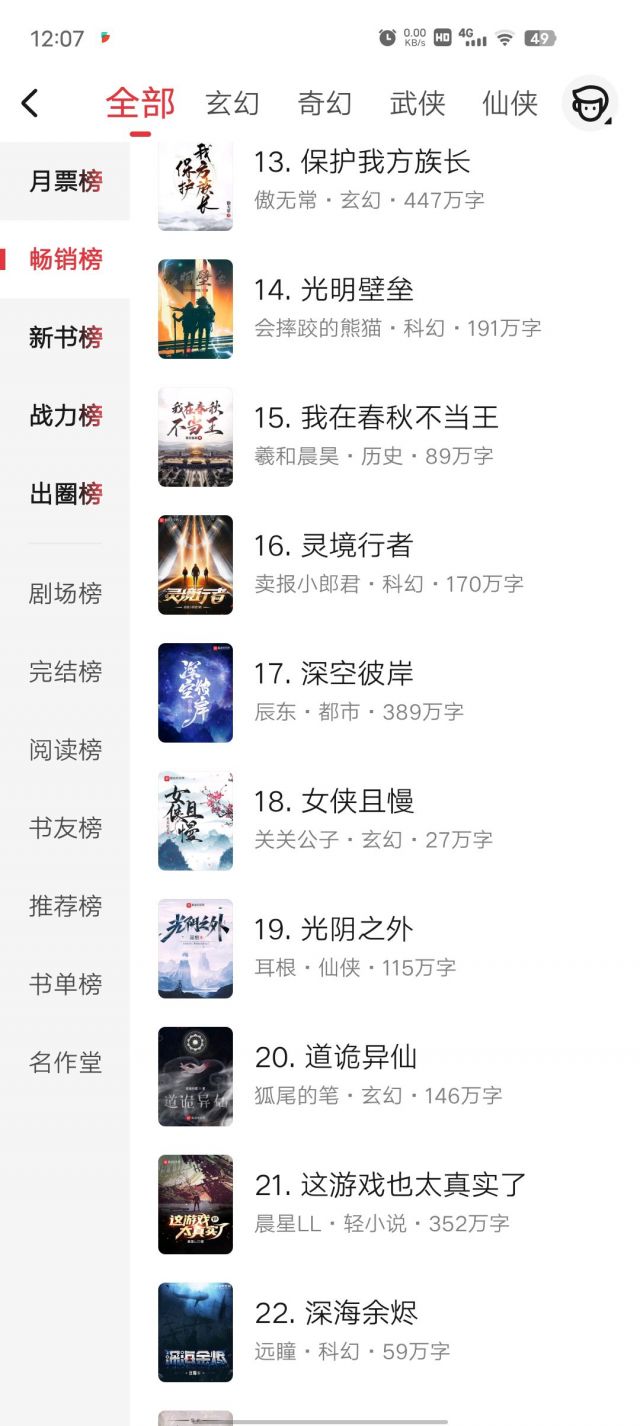
Task: Switch to the 奇幻 category tab
Action: (325, 103)
